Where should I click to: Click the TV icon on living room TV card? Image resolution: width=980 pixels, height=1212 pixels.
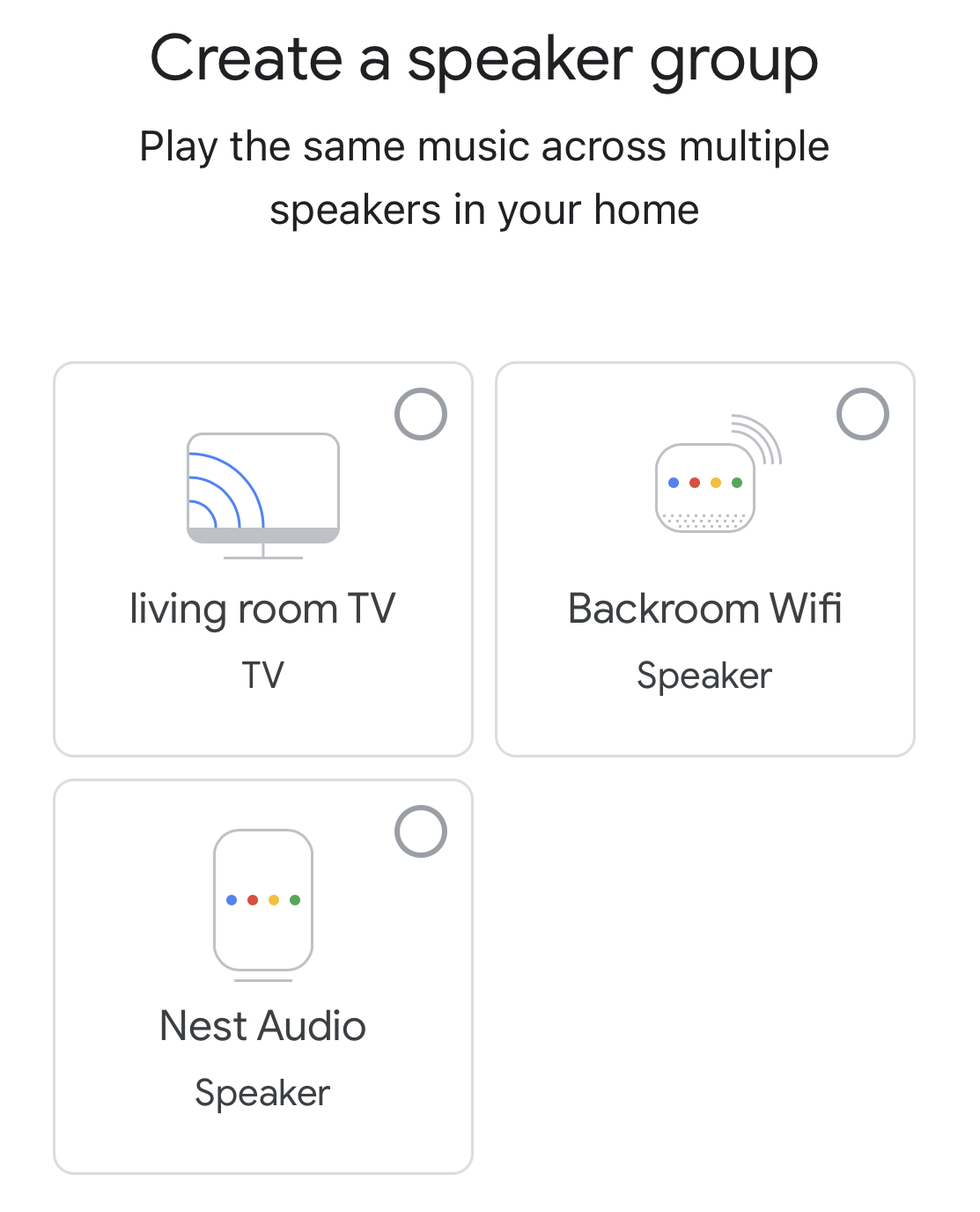click(x=263, y=490)
